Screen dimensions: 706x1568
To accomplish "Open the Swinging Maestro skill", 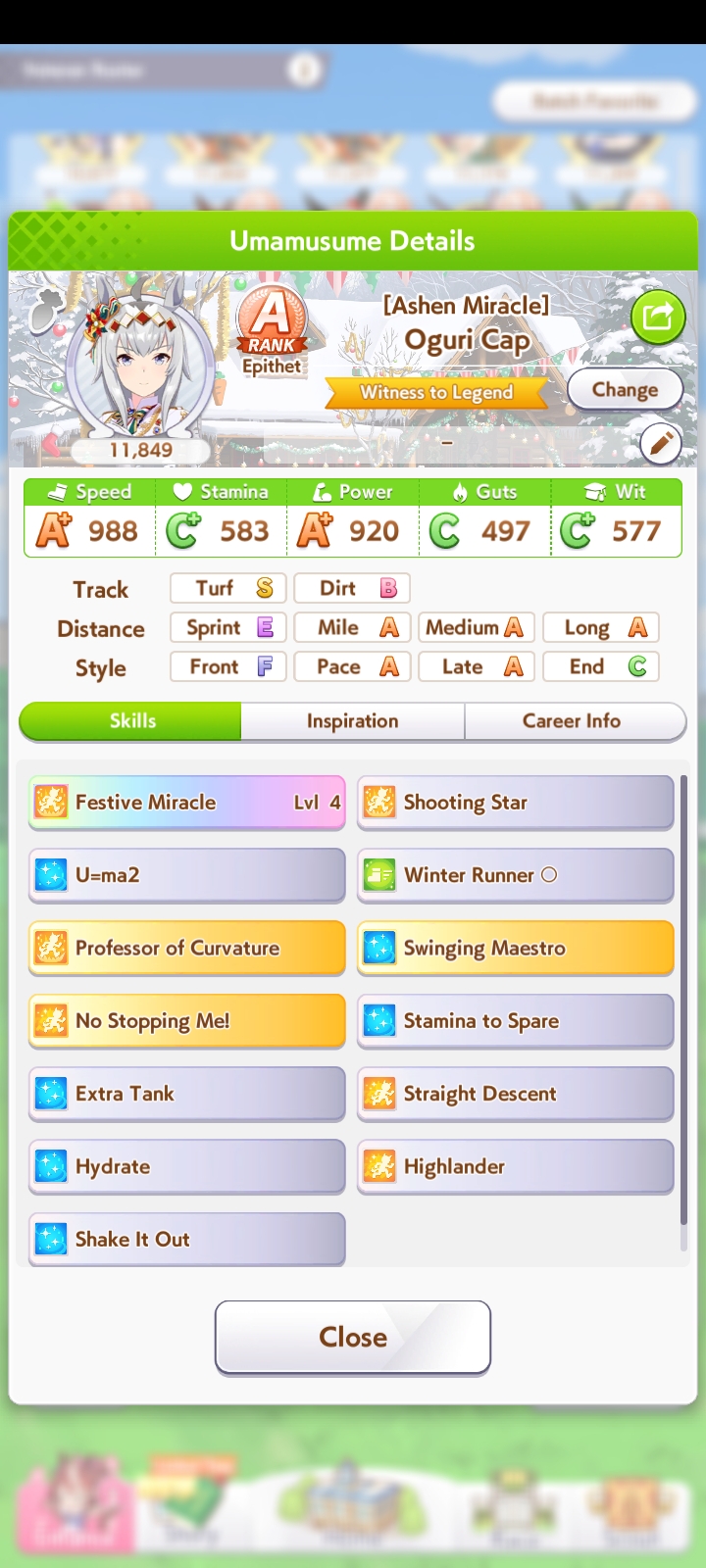I will point(515,948).
